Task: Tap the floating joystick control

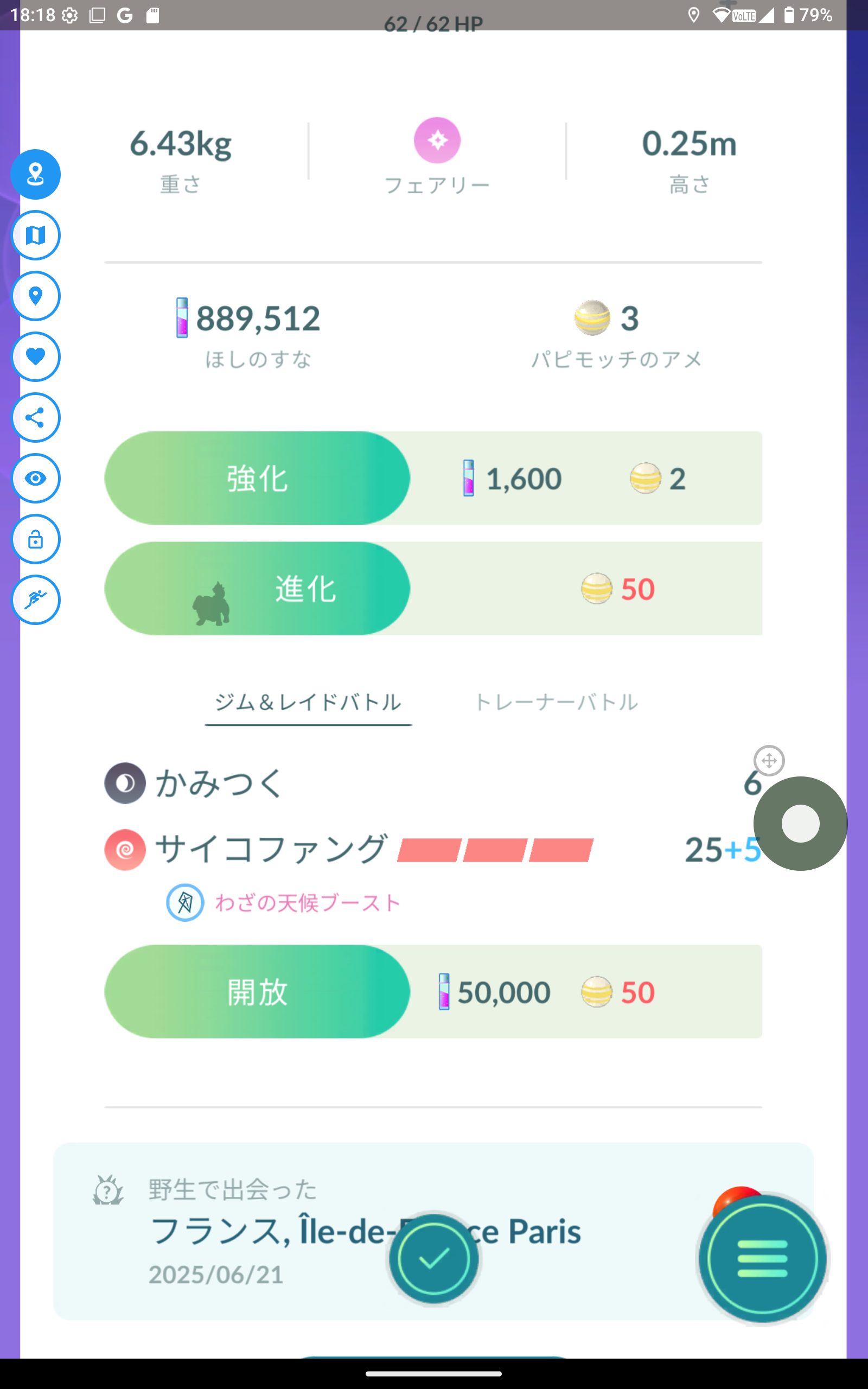Action: (800, 824)
